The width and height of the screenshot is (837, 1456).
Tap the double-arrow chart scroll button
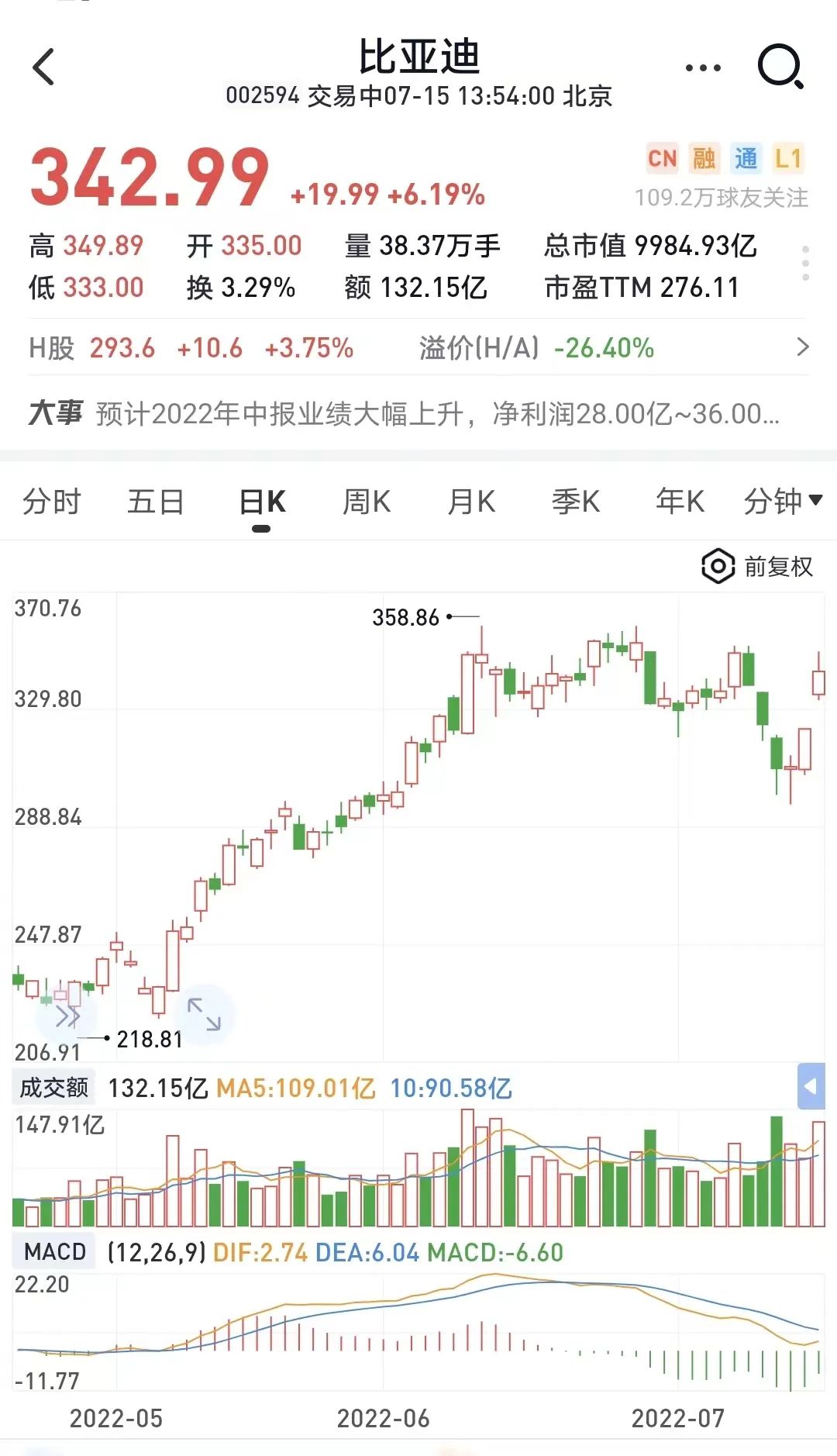67,1016
